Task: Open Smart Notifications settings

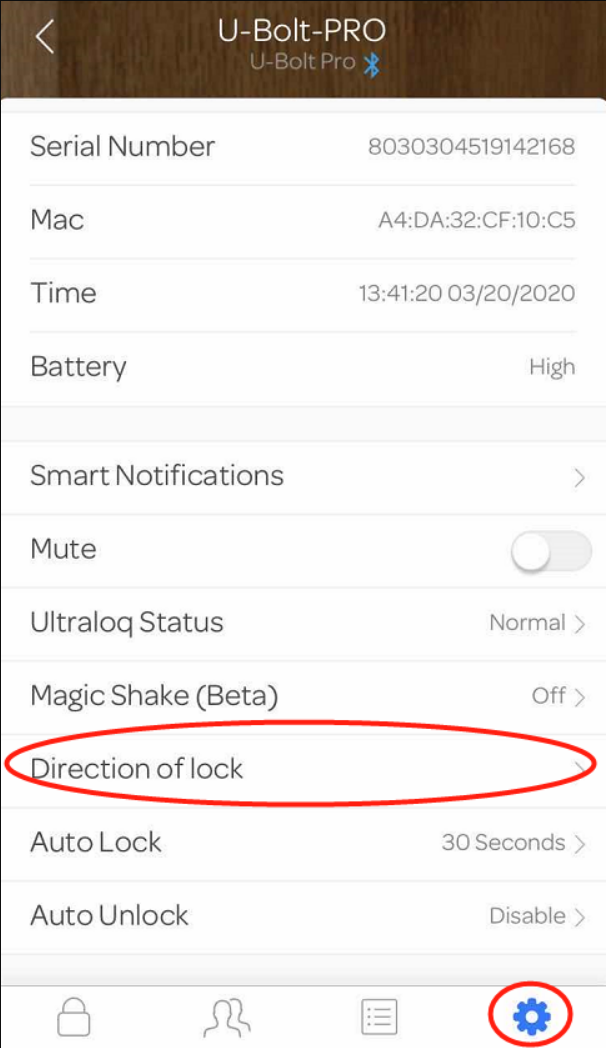Action: (302, 476)
